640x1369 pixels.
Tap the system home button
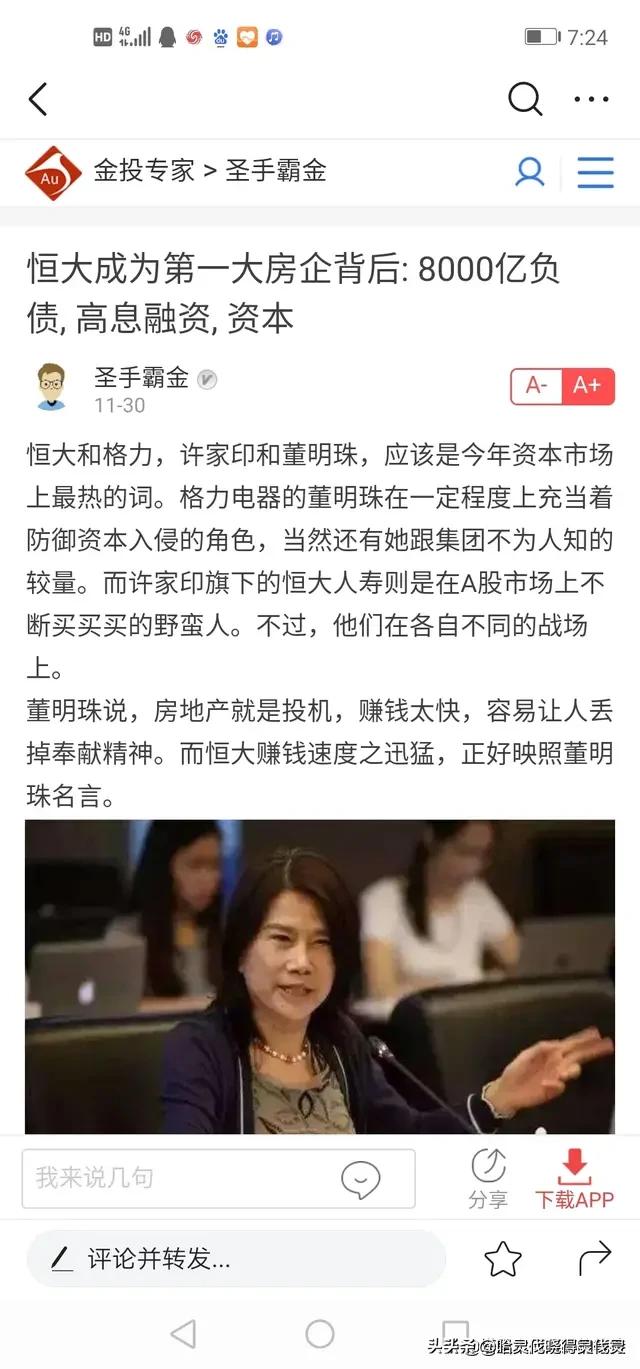tap(320, 1333)
